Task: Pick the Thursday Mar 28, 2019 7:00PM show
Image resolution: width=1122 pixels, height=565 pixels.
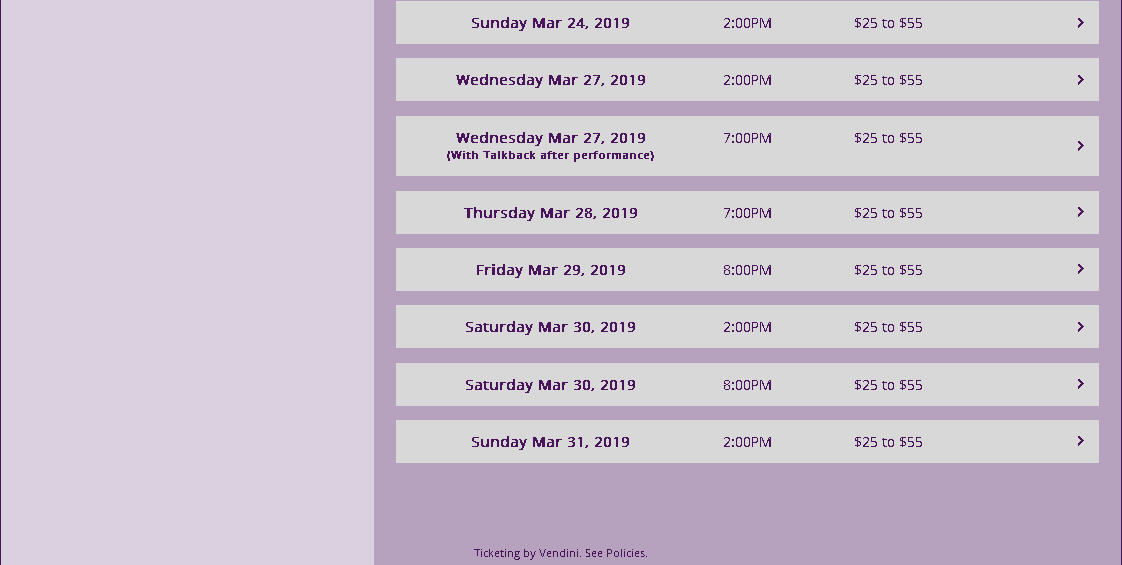Action: tap(747, 213)
